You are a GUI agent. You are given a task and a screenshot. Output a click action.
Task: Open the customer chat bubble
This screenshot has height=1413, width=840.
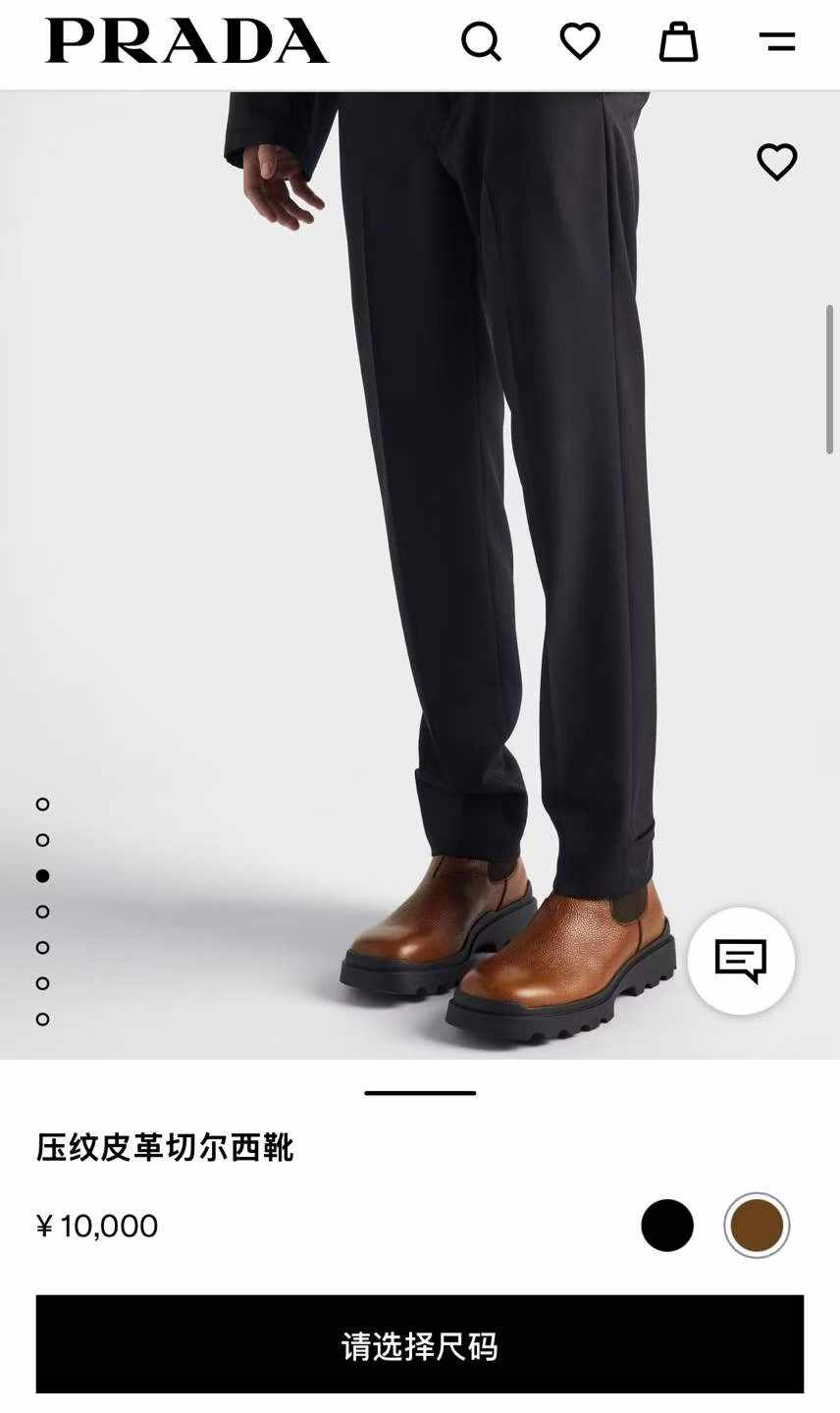pyautogui.click(x=741, y=961)
